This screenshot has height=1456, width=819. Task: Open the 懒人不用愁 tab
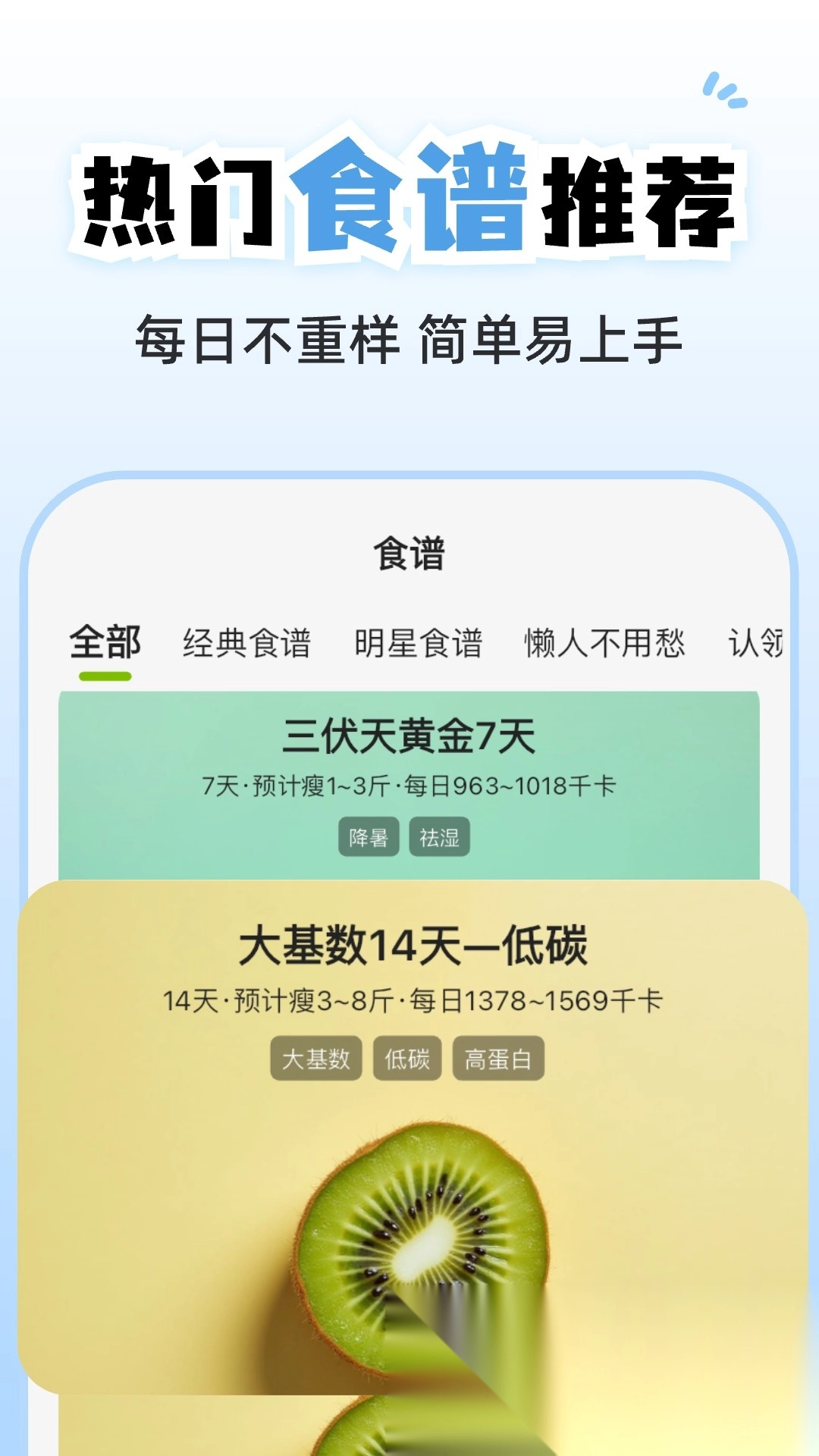607,642
